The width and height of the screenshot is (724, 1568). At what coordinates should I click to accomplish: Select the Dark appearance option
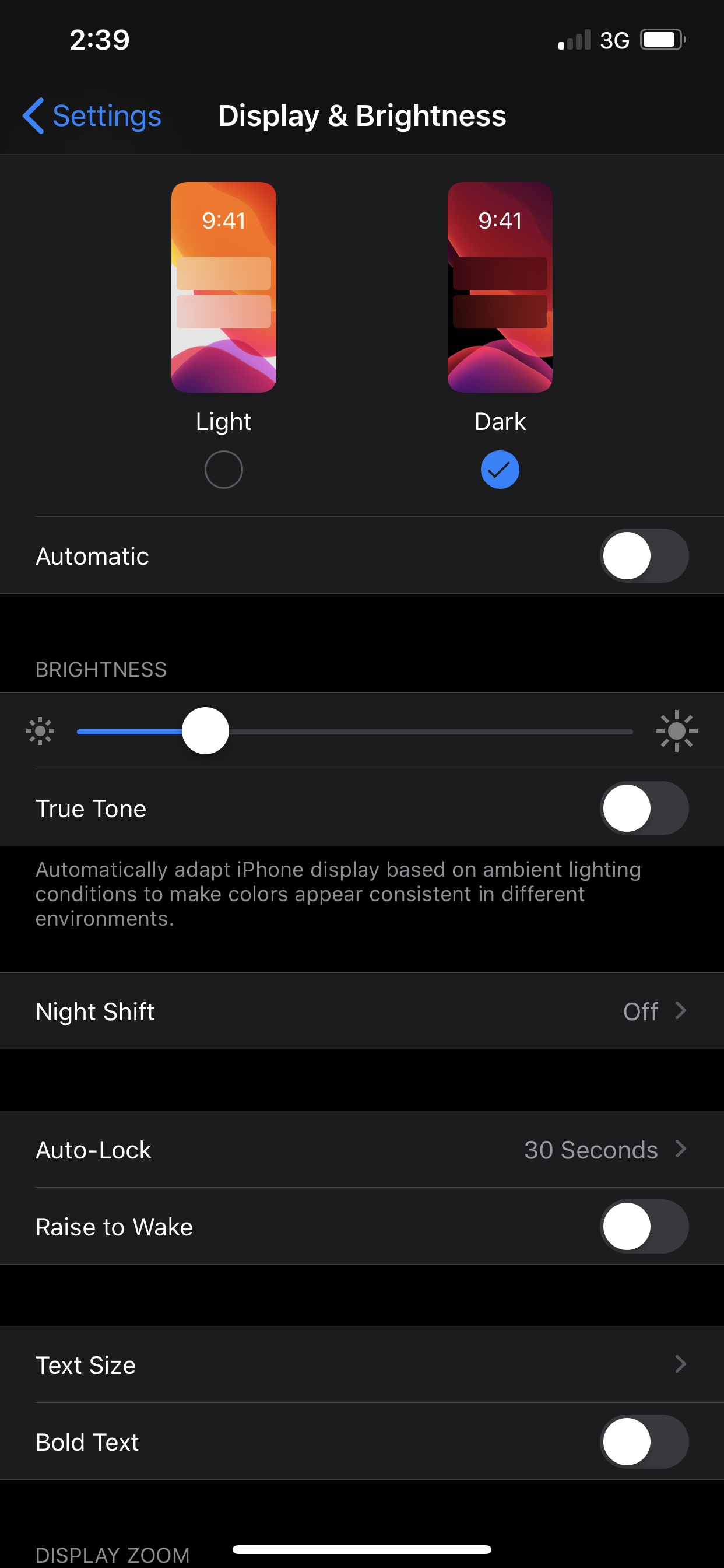(500, 470)
